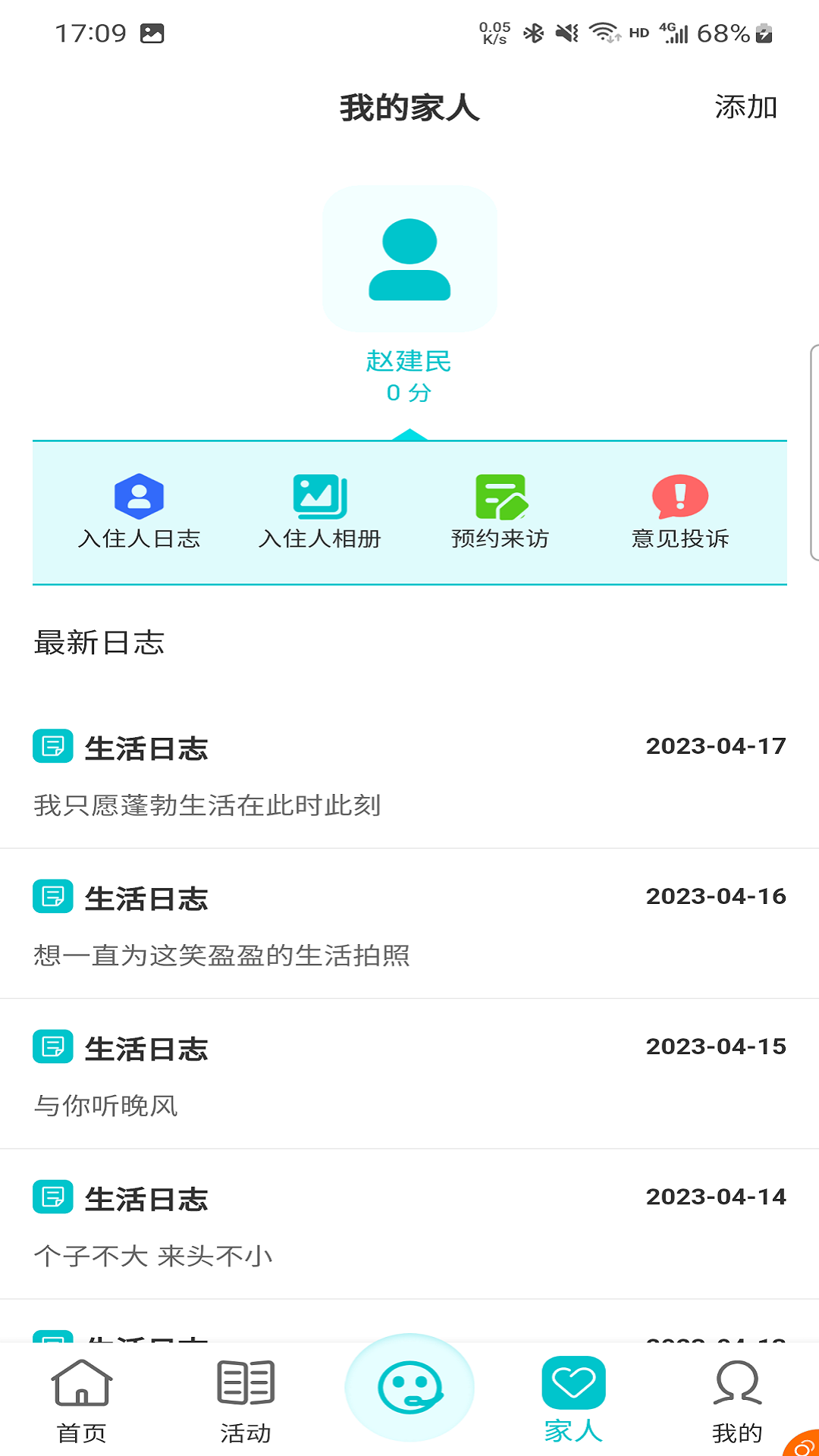This screenshot has width=819, height=1456.
Task: Open the 生活日志 dated 2023-04-16
Action: [x=409, y=924]
